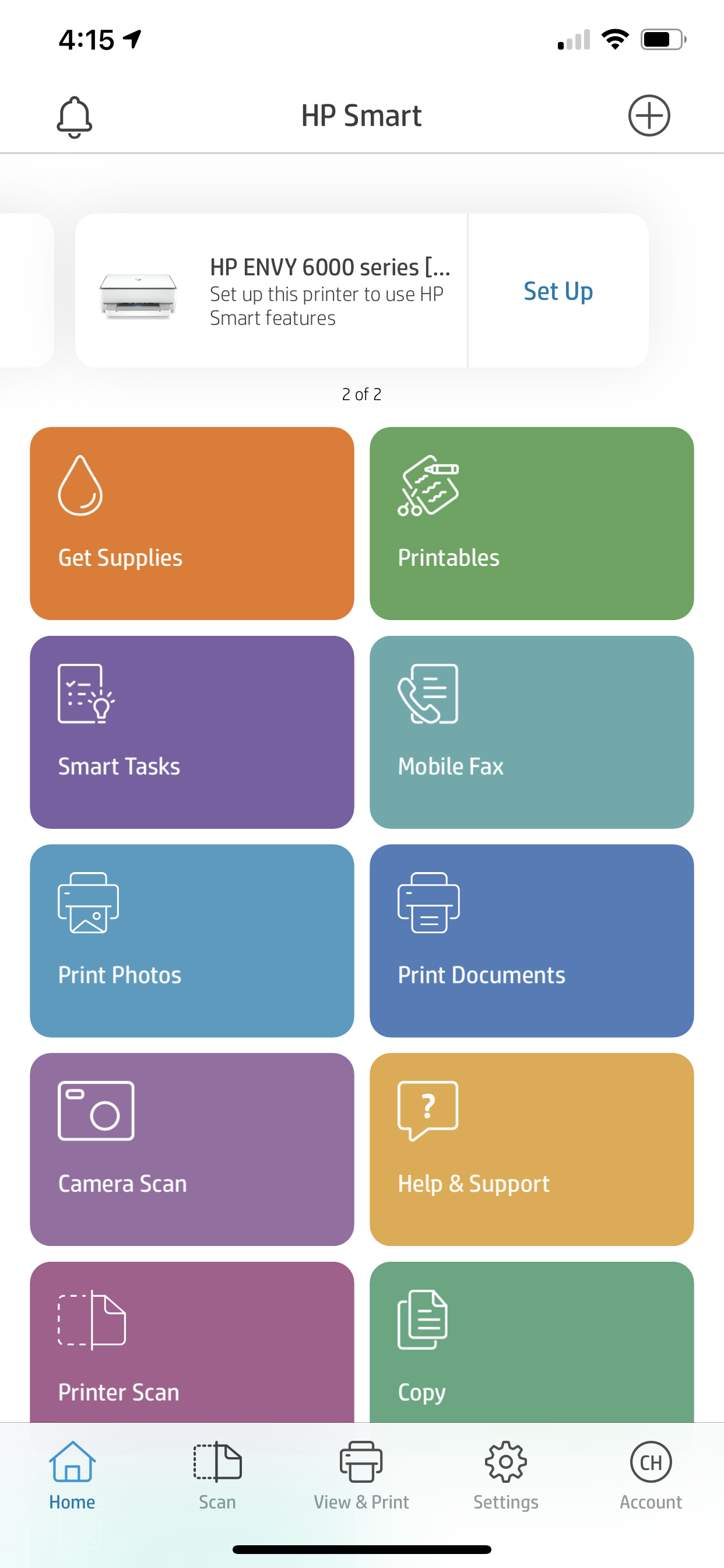Open Mobile Fax

click(531, 731)
